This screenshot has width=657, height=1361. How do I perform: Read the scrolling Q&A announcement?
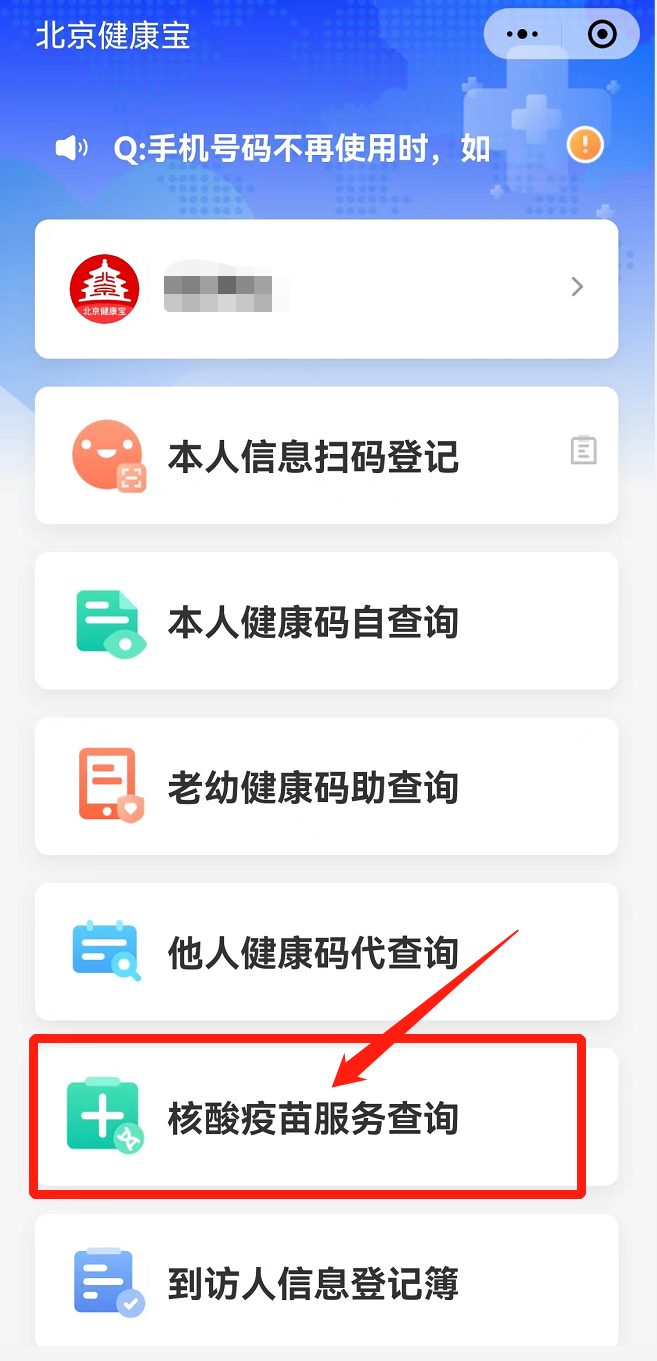302,149
